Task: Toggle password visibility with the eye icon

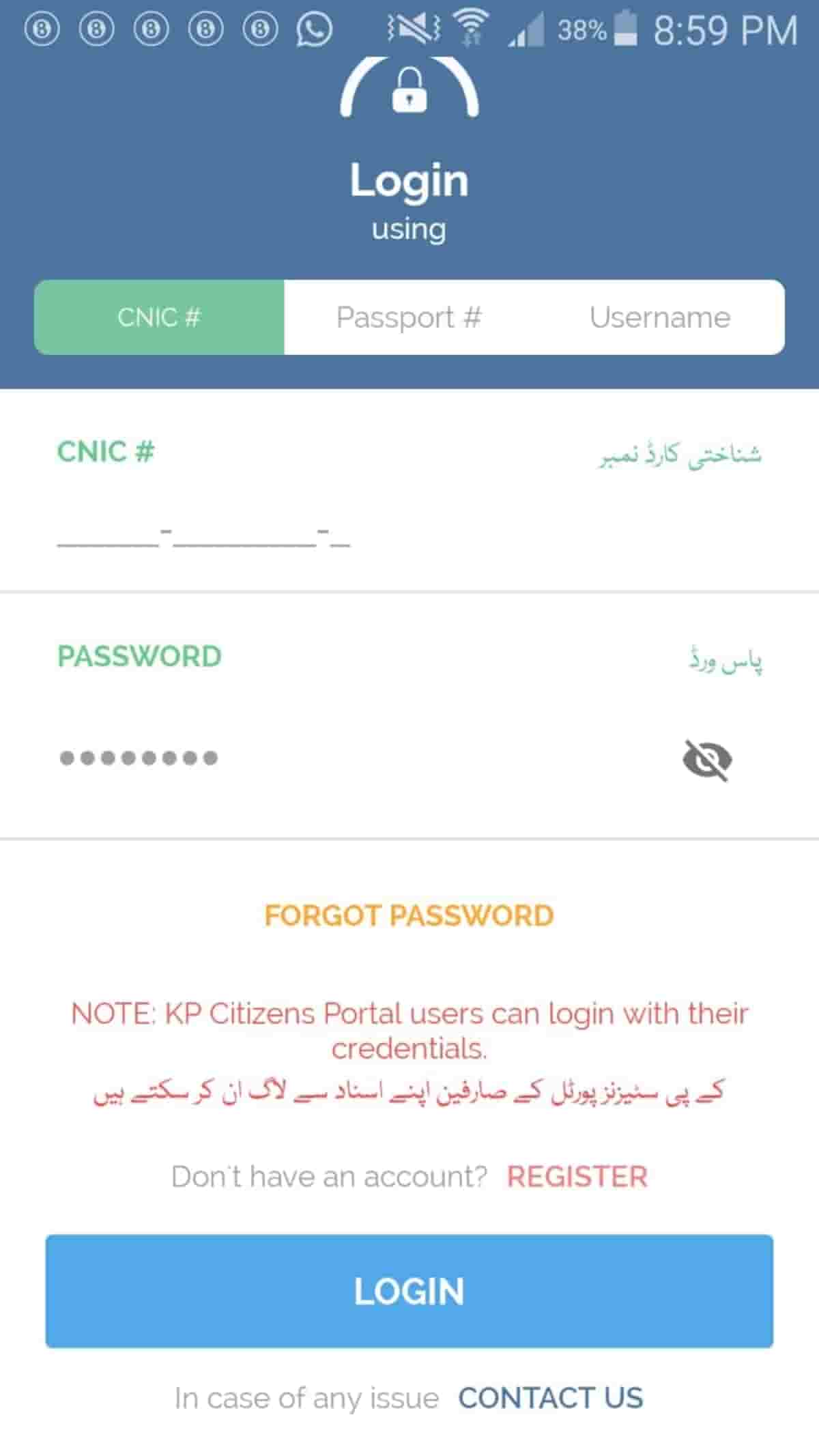Action: [x=708, y=759]
